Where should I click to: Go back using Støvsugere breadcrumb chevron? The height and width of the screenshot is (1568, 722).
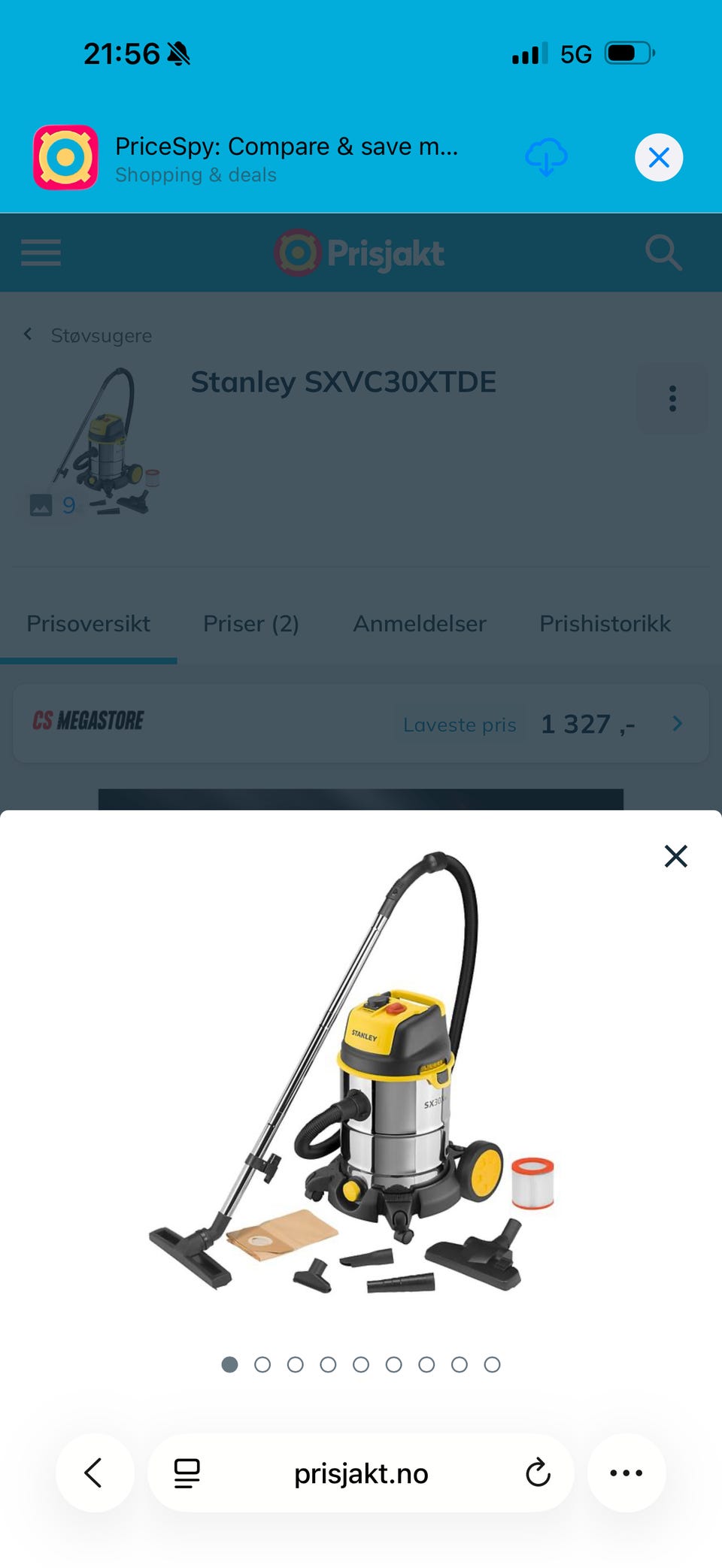coord(28,334)
